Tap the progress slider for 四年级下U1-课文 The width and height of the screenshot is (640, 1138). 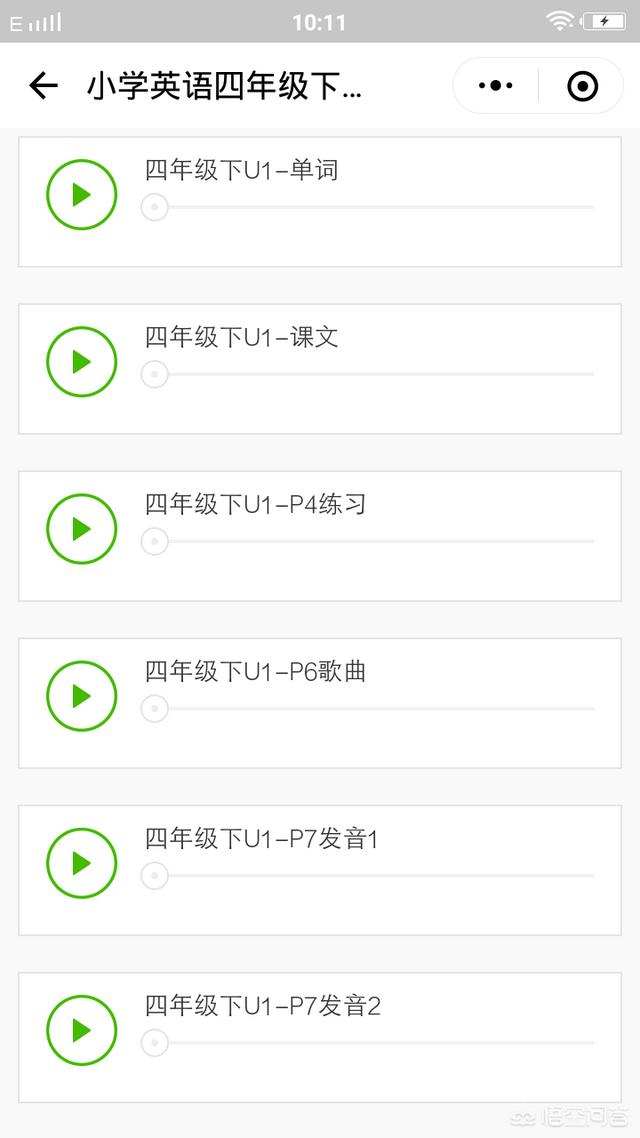point(368,375)
